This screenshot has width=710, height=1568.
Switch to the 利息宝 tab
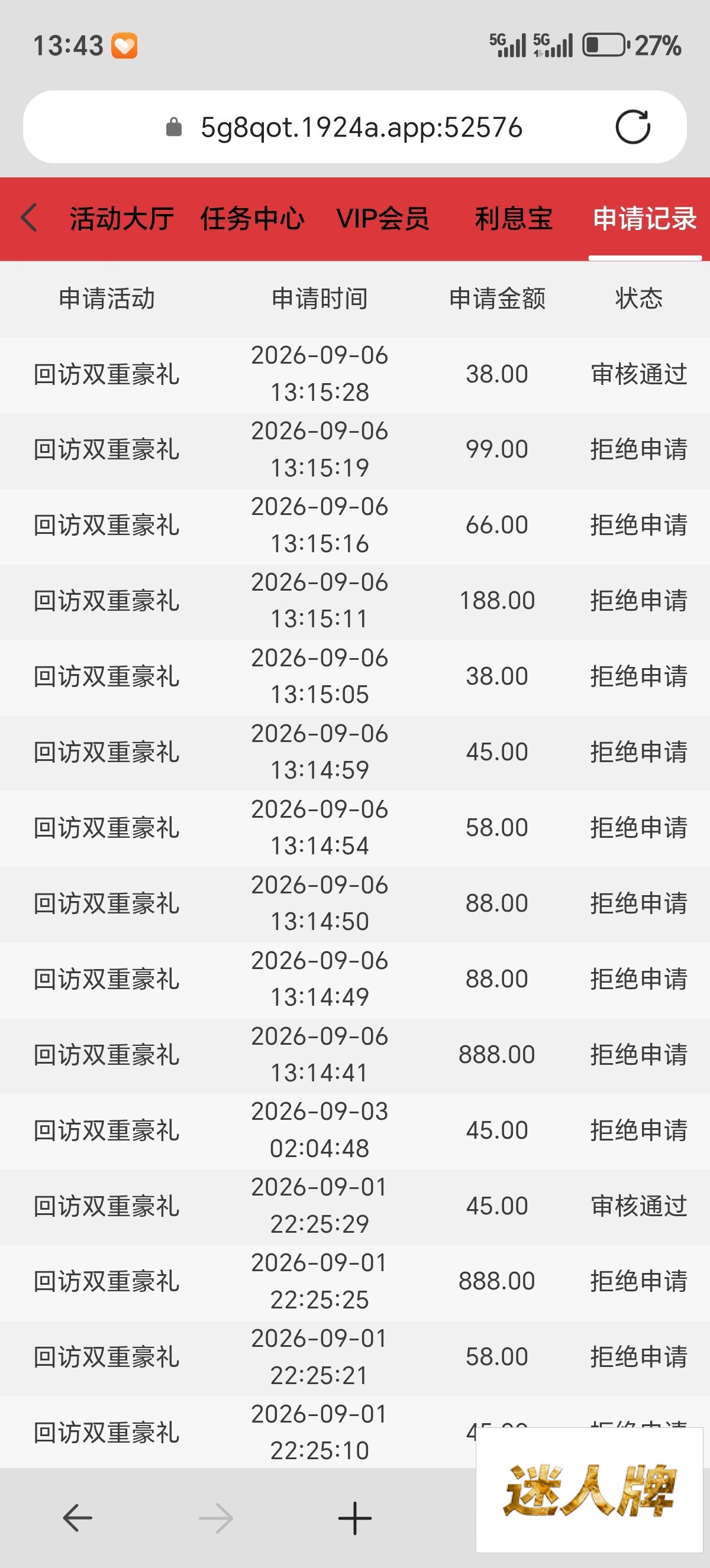click(x=514, y=219)
